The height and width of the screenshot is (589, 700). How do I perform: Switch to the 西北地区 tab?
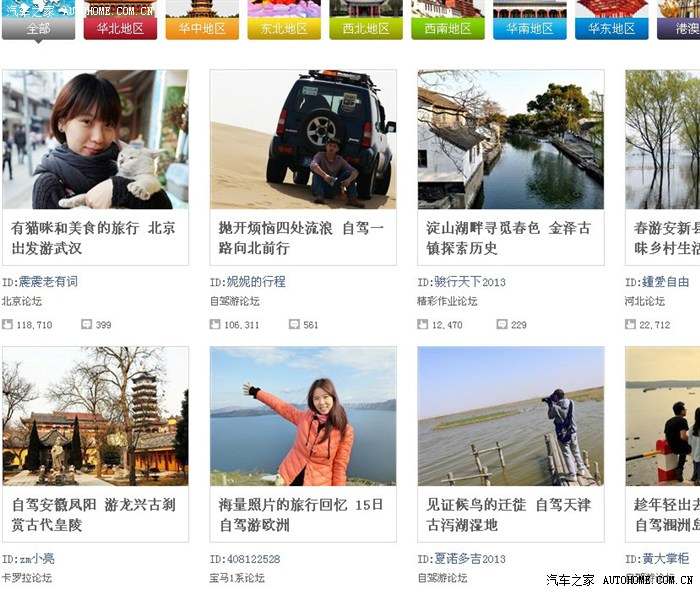click(x=366, y=29)
